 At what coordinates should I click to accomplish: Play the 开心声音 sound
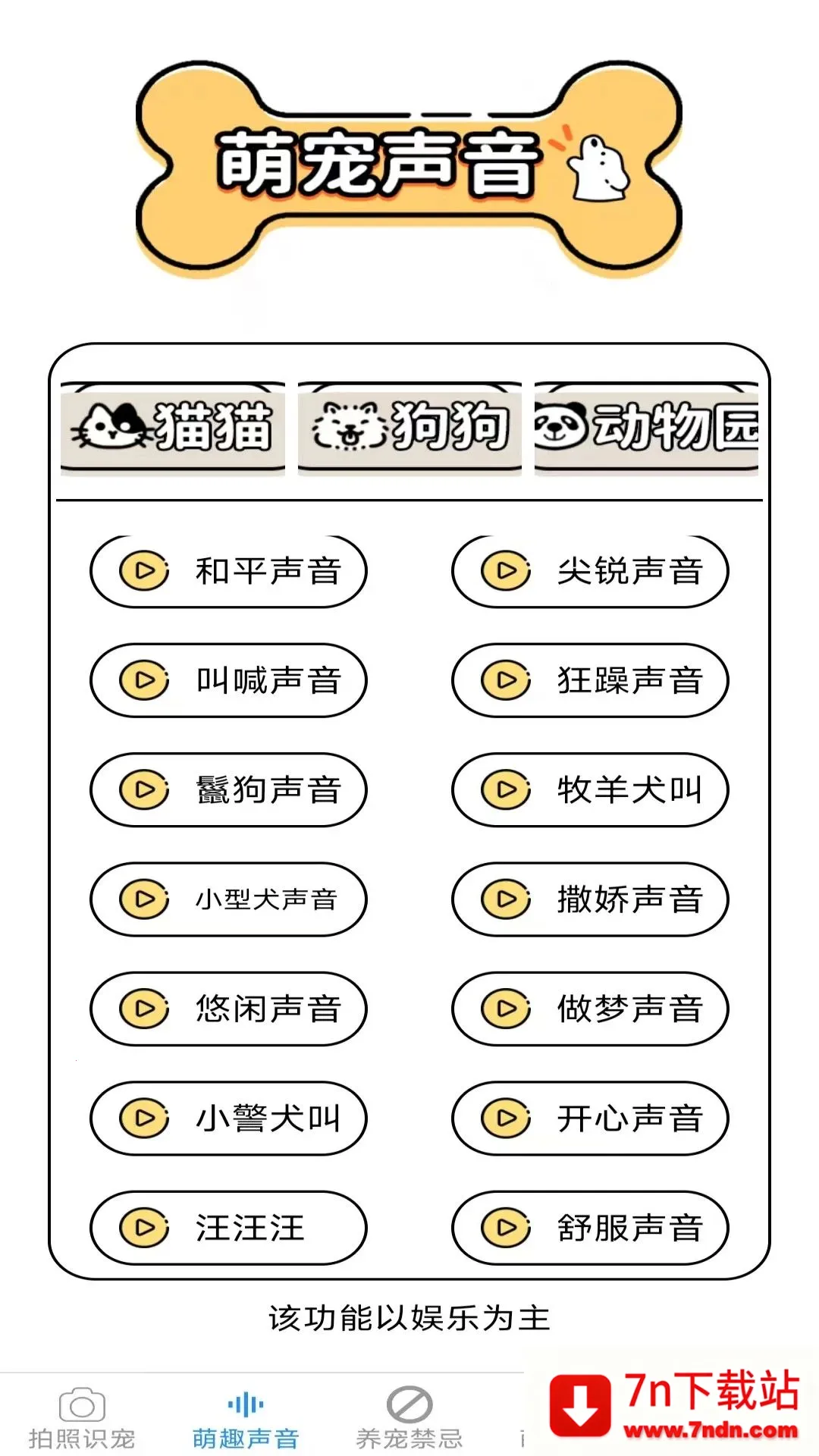[x=590, y=1118]
